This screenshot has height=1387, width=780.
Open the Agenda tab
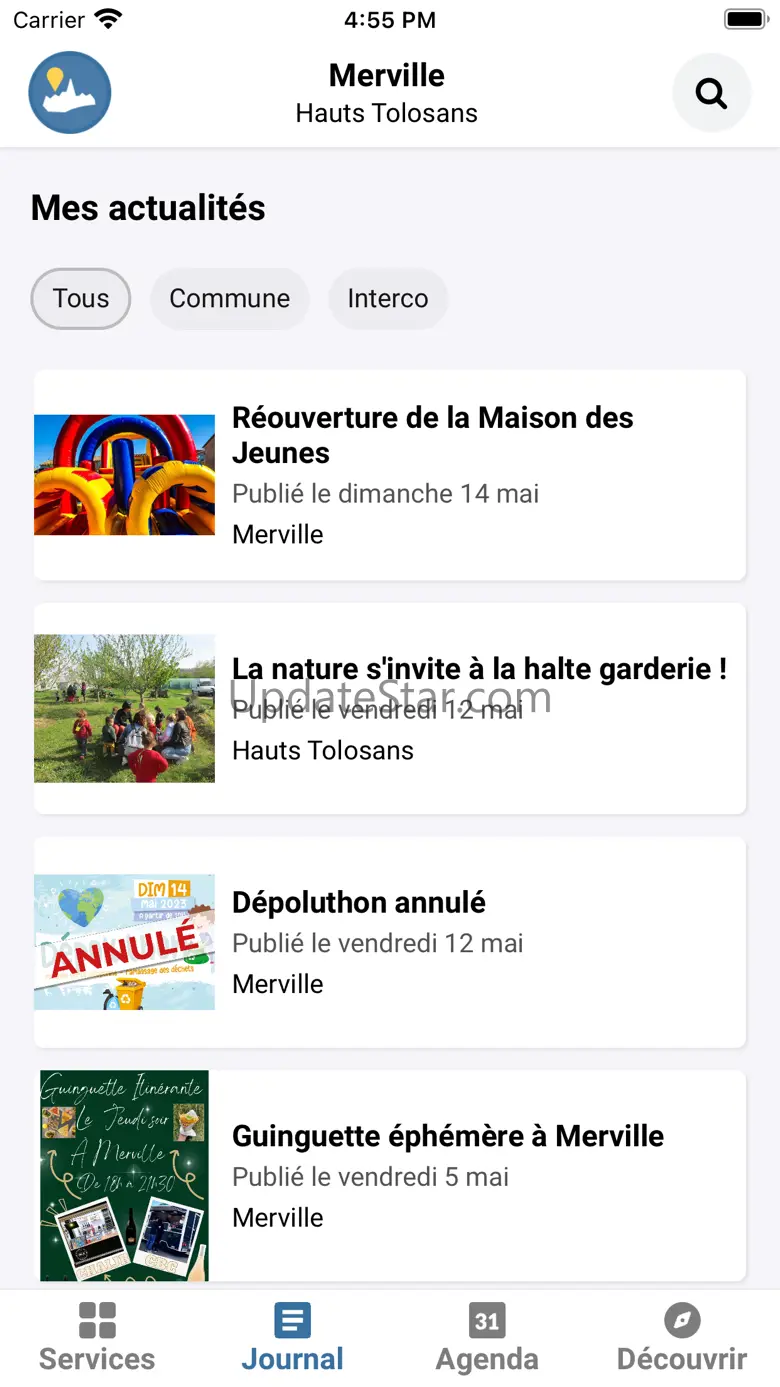coord(487,1337)
